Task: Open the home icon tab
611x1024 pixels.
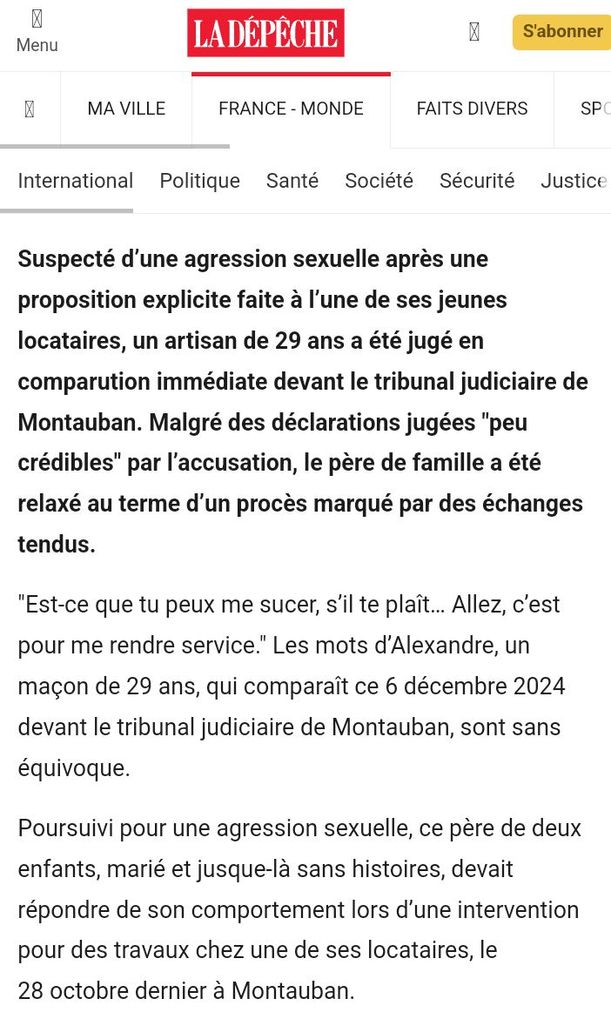Action: 29,108
